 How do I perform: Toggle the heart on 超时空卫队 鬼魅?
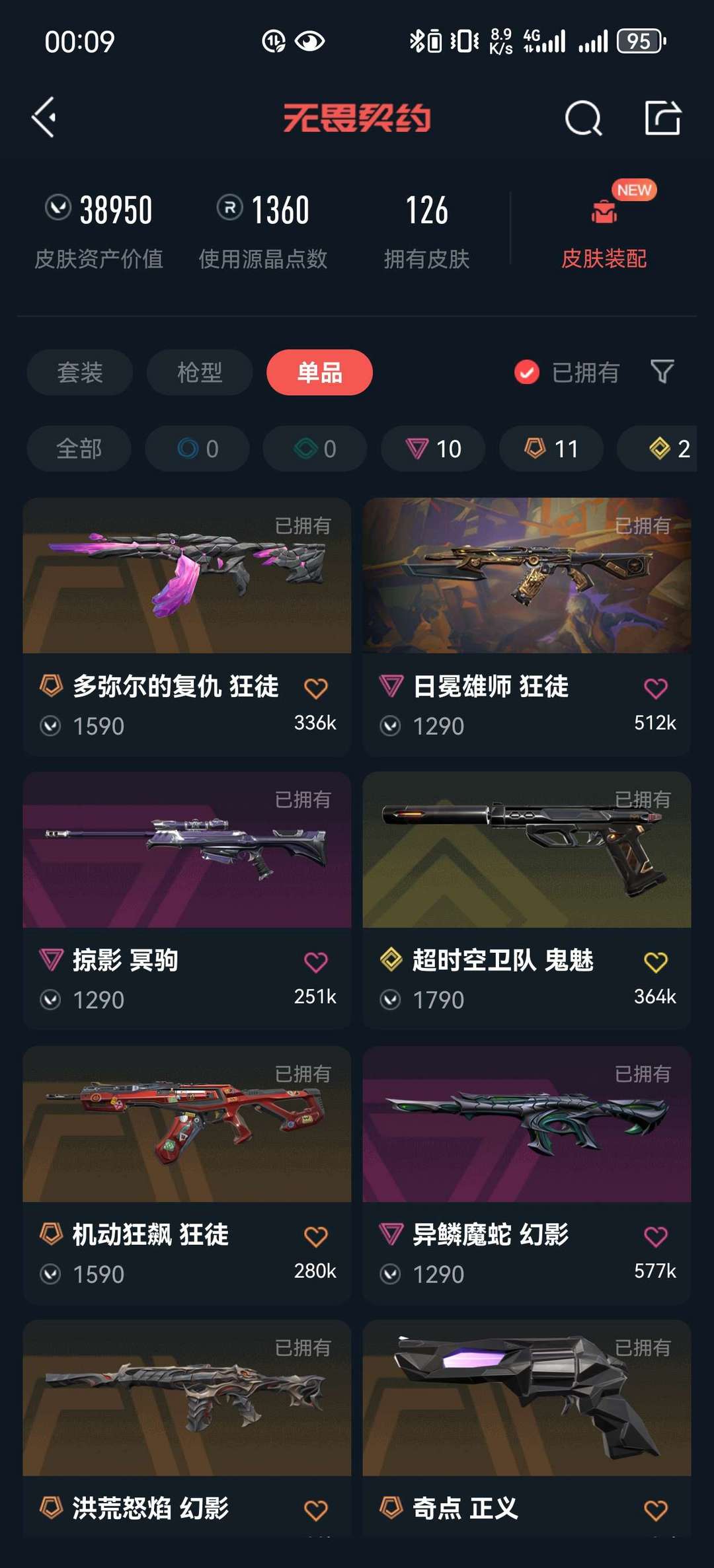654,962
